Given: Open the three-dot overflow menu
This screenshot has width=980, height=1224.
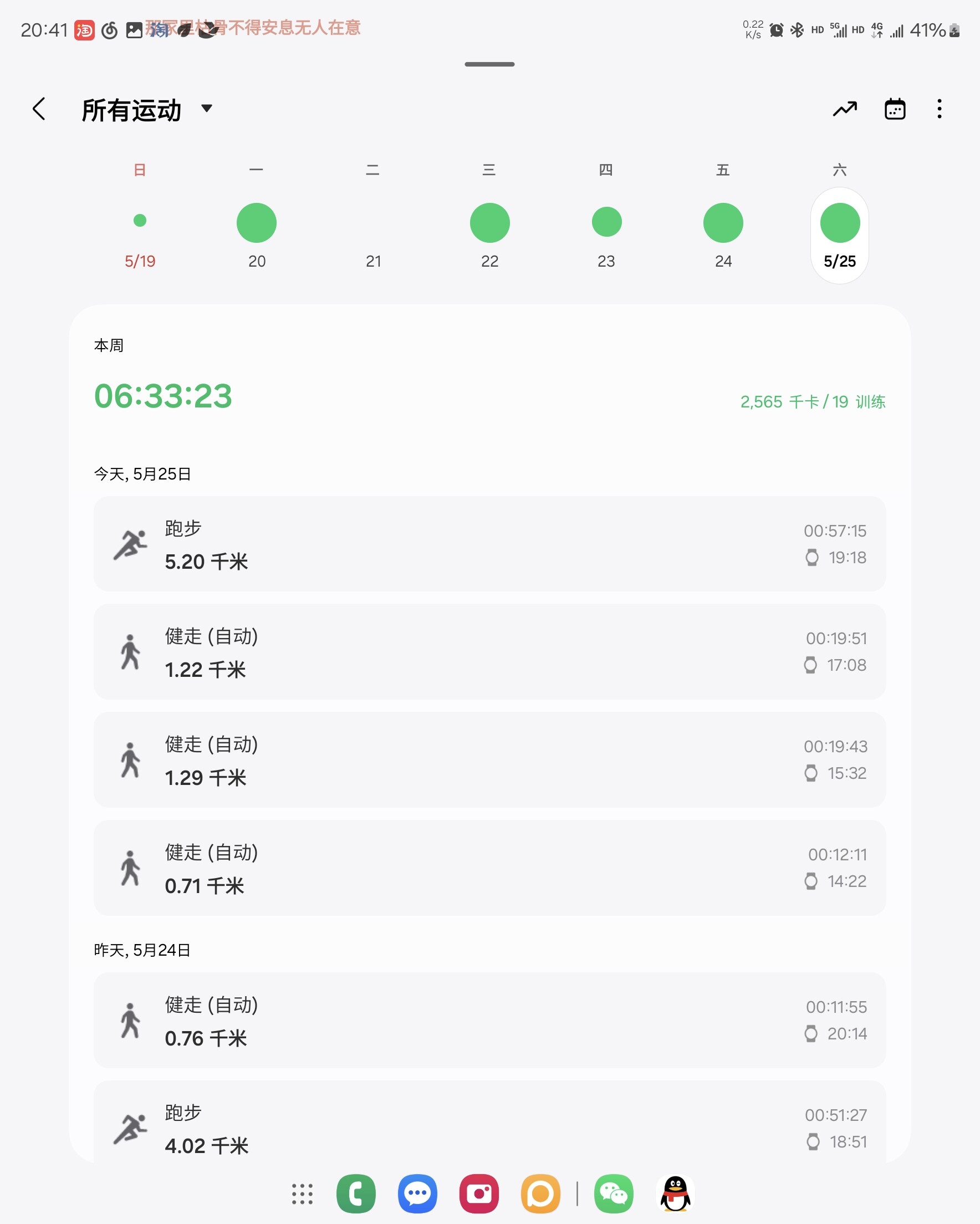Looking at the screenshot, I should 940,109.
